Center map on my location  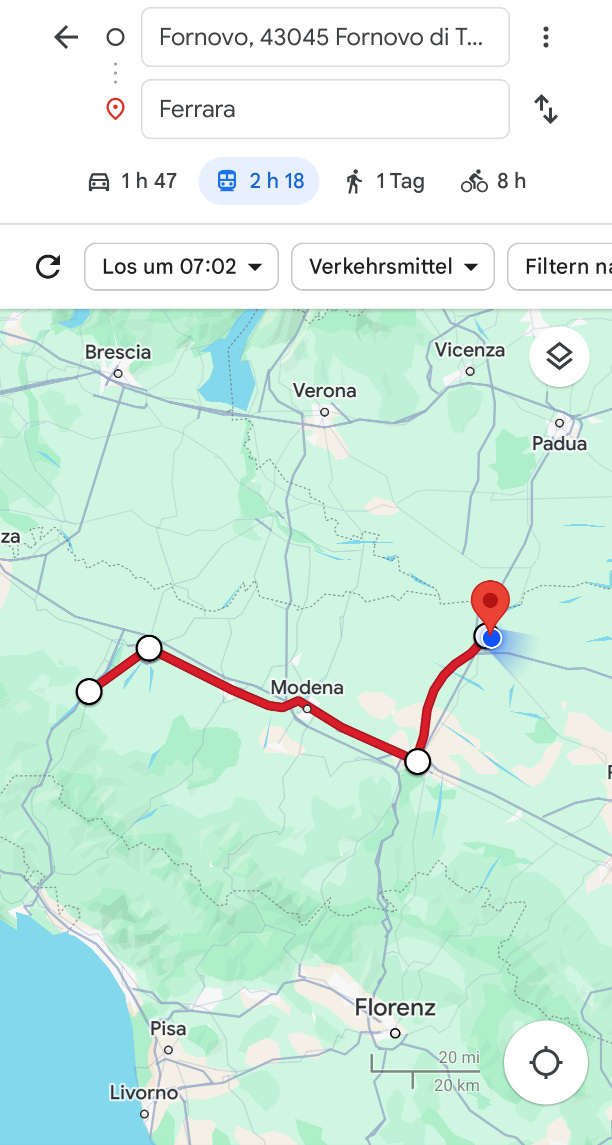point(545,1062)
